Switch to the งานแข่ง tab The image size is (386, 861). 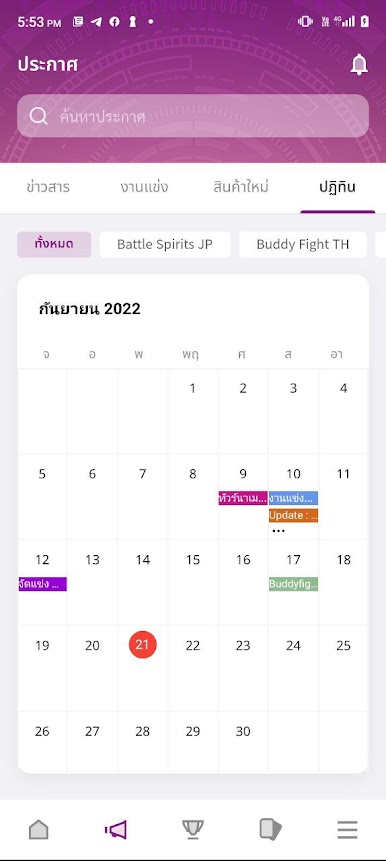[144, 187]
